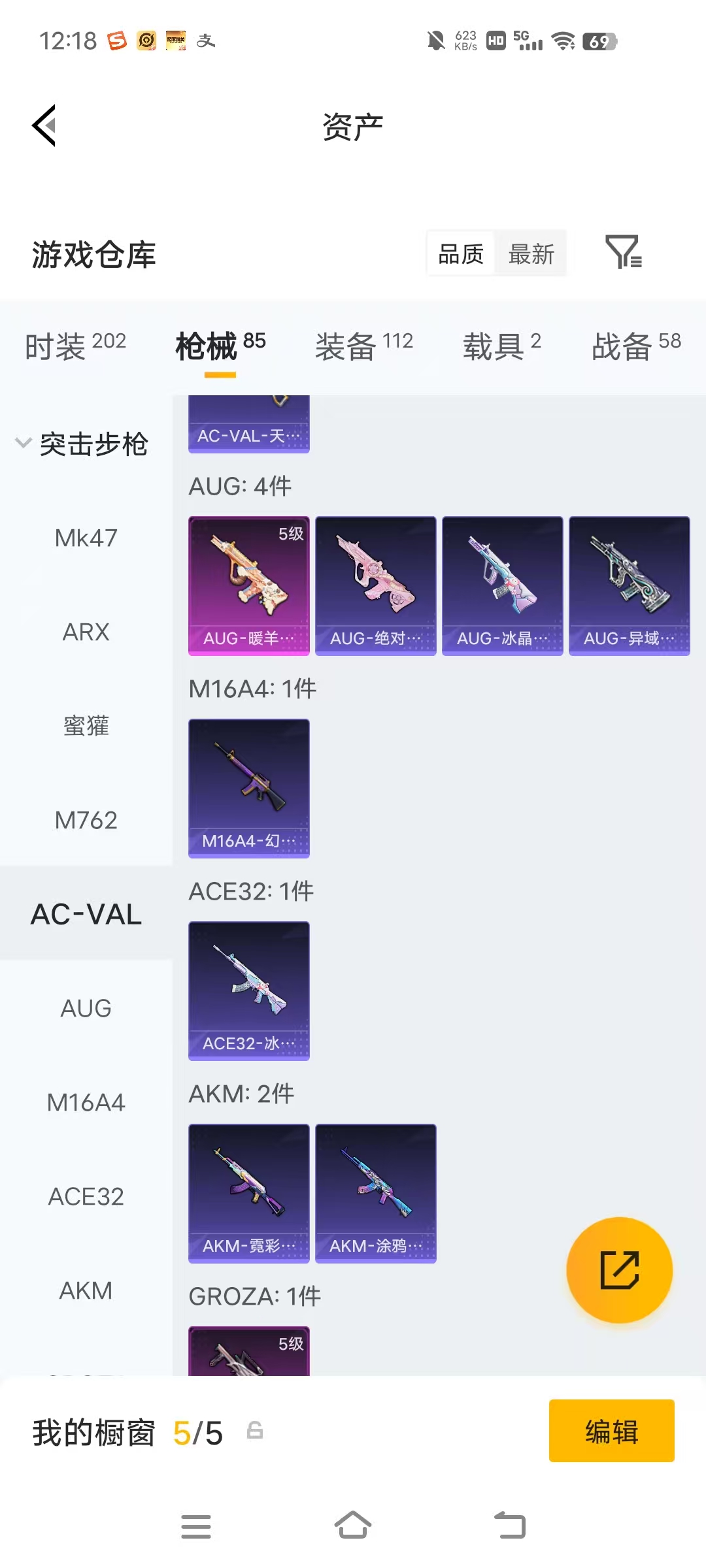Select 蜜獾 in the side list
Image resolution: width=706 pixels, height=1568 pixels.
click(86, 726)
